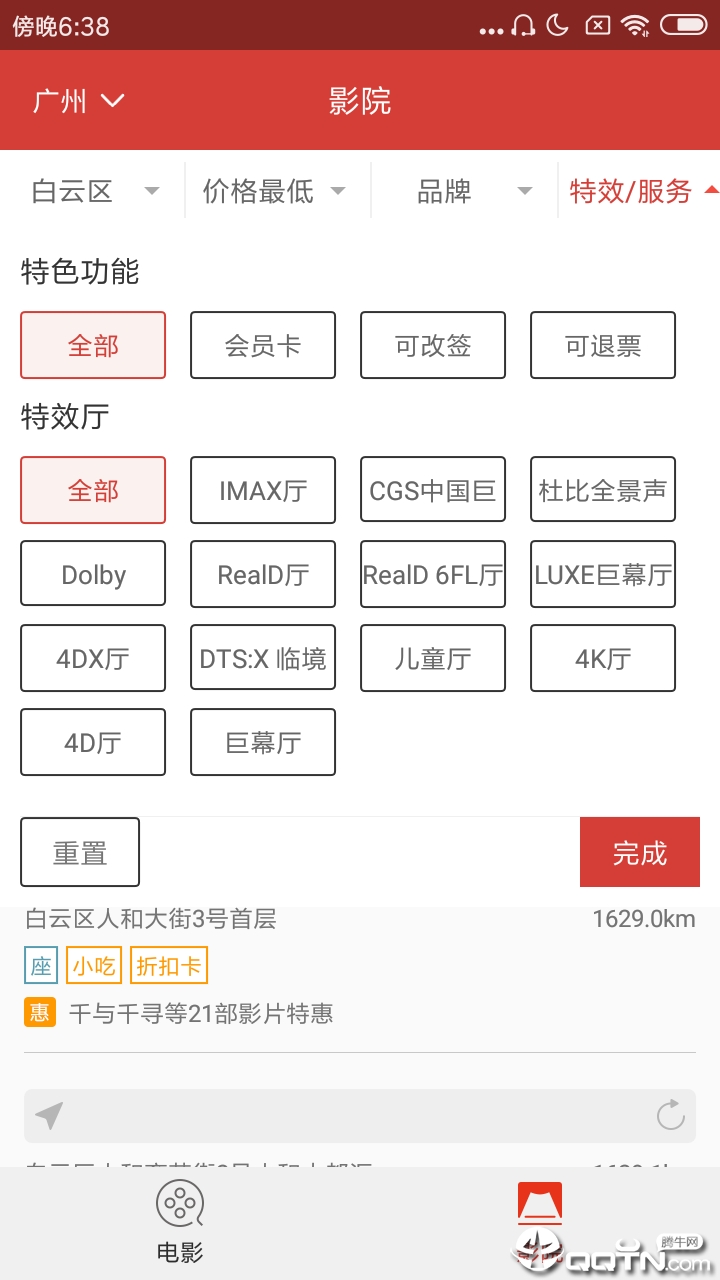The image size is (720, 1280).
Task: Collapse the 特效/服务 filter panel
Action: tap(641, 191)
